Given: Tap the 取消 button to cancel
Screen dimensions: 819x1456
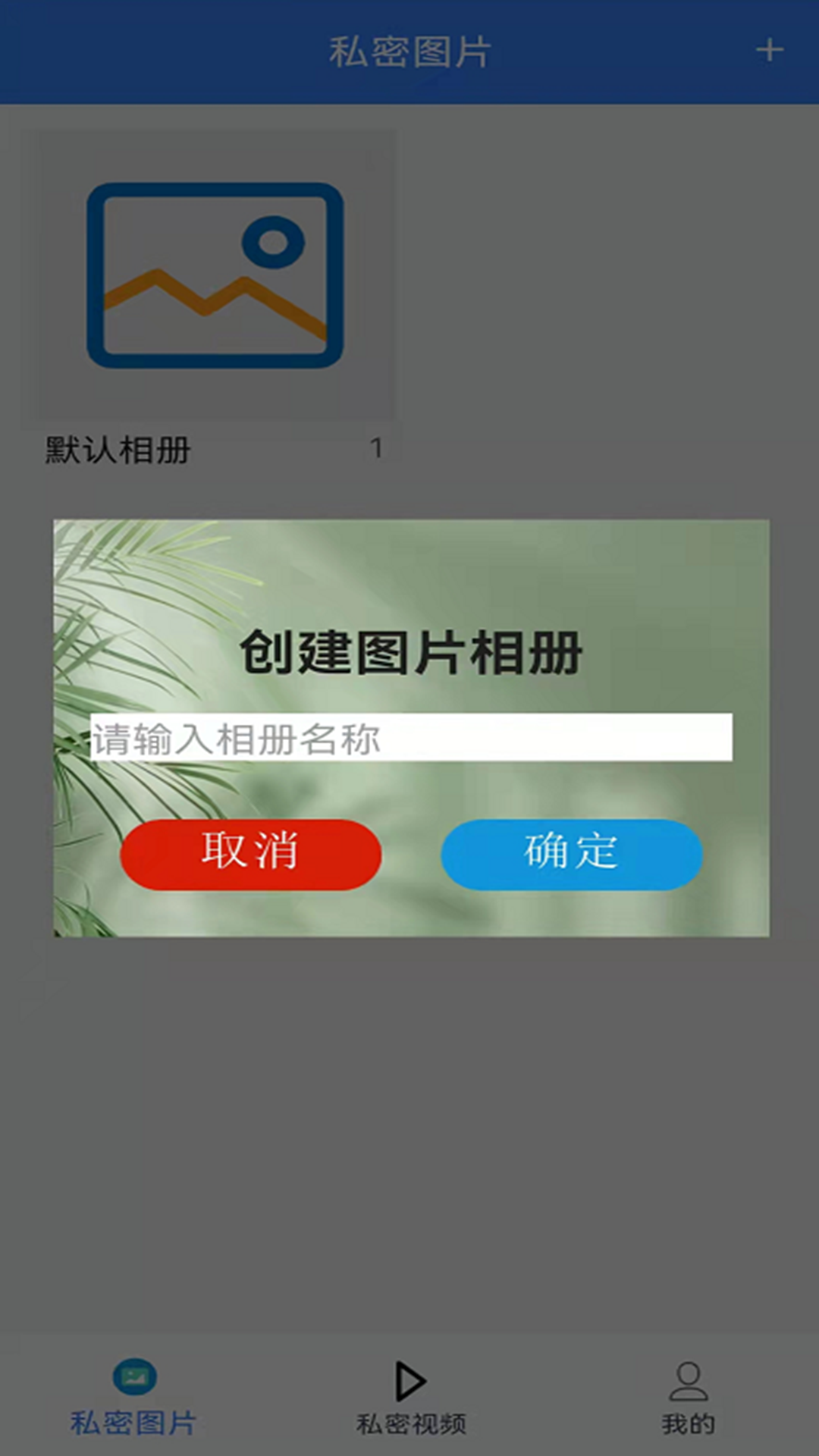Looking at the screenshot, I should [250, 854].
